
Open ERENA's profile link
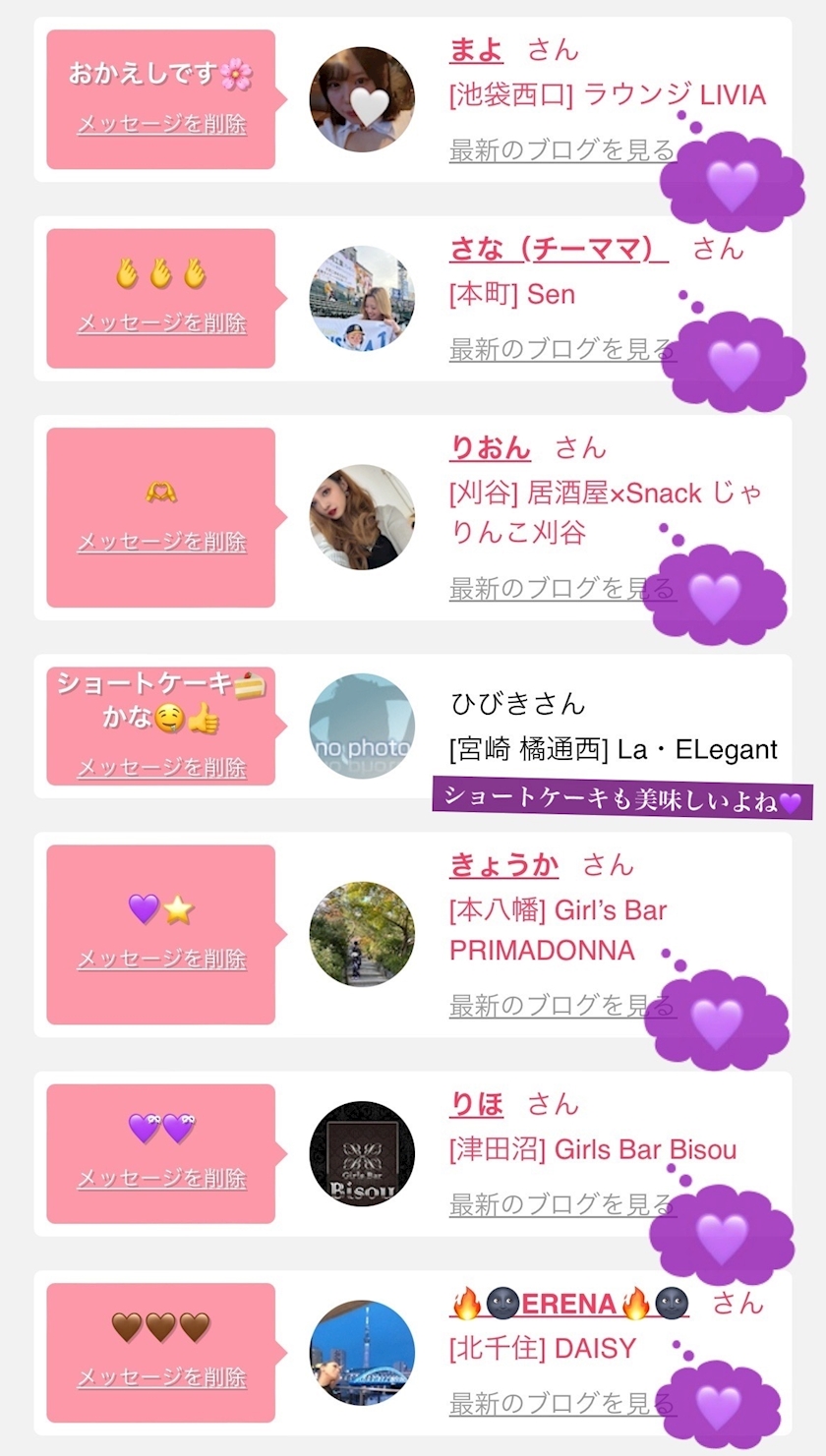coord(568,1304)
